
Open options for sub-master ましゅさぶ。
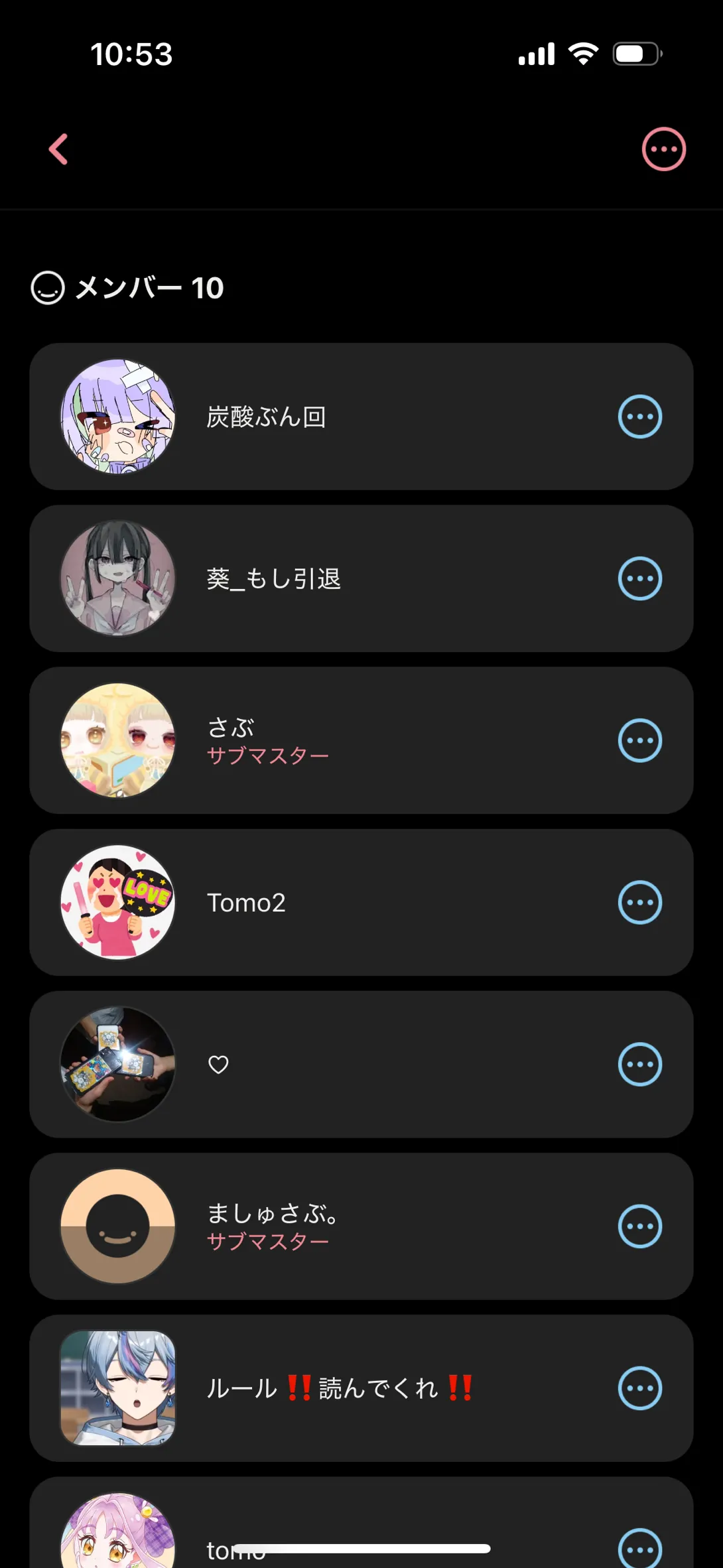coord(639,1226)
